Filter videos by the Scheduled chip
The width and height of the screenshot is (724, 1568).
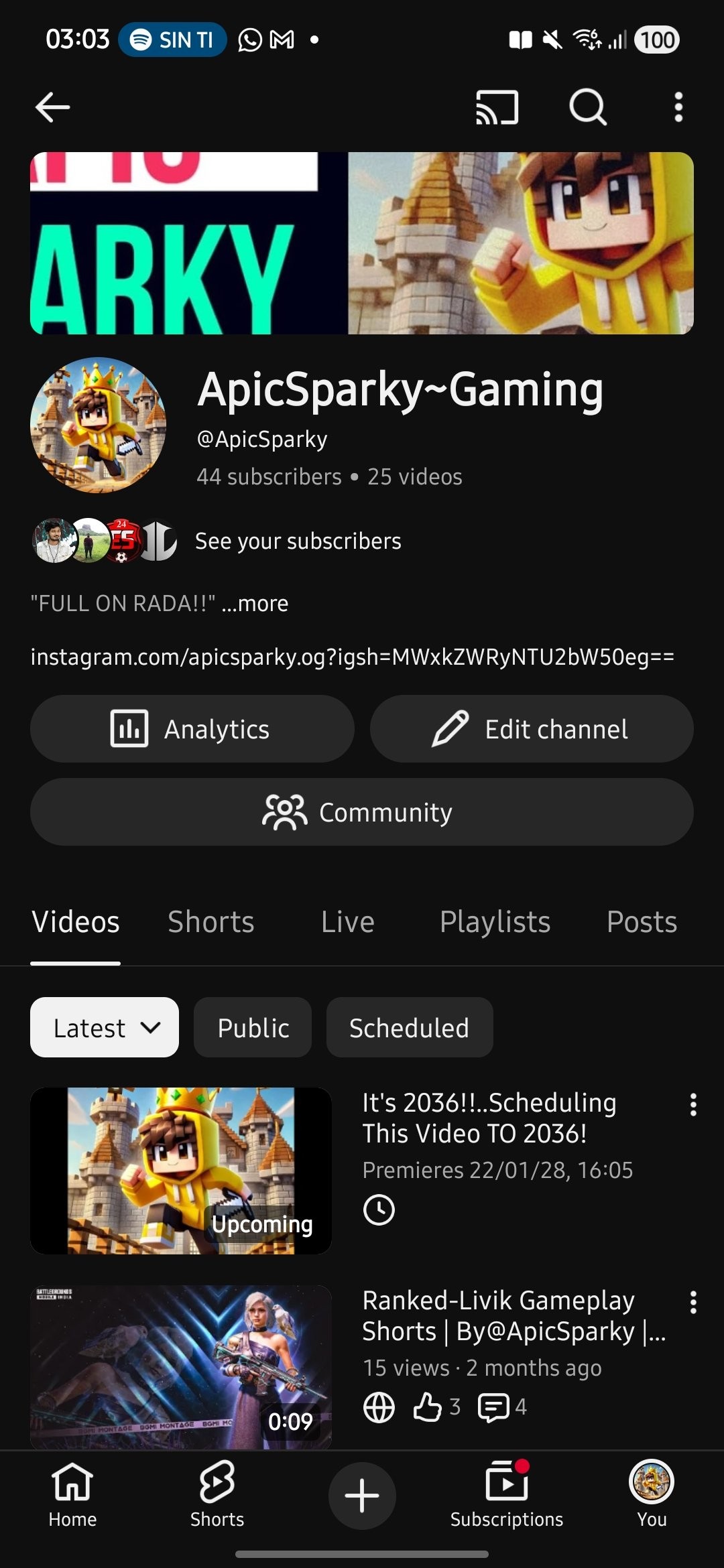(410, 1027)
